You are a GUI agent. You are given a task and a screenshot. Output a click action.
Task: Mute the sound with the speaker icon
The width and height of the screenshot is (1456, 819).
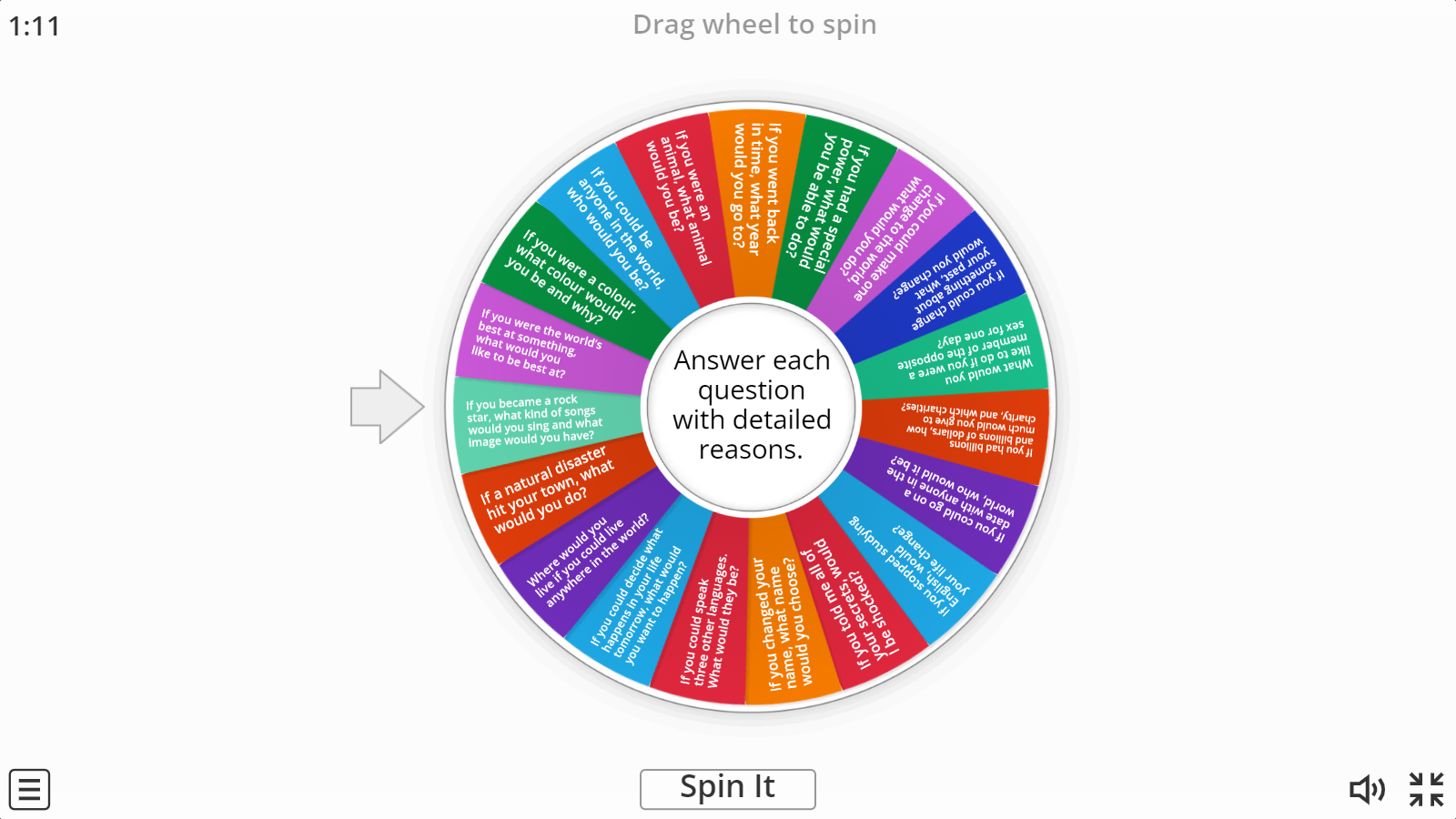coord(1366,789)
